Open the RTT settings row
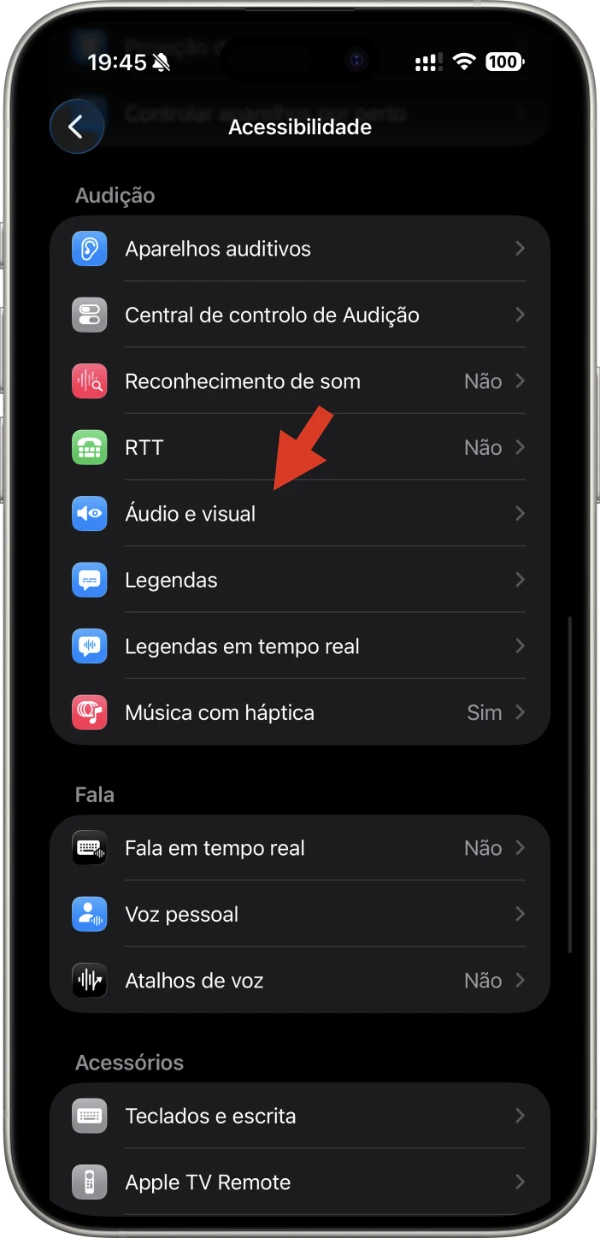Screen dimensions: 600x1238 (x=300, y=447)
